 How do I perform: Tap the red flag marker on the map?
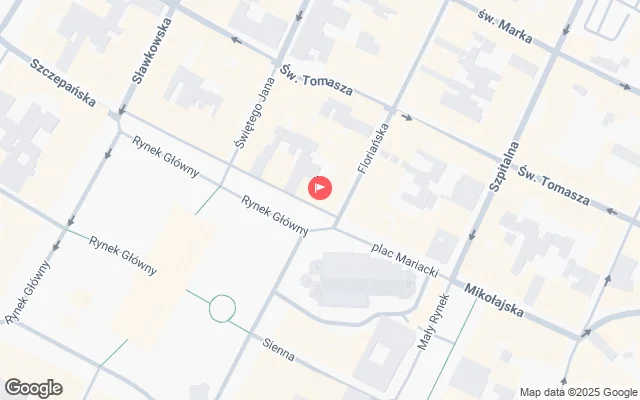(x=320, y=187)
